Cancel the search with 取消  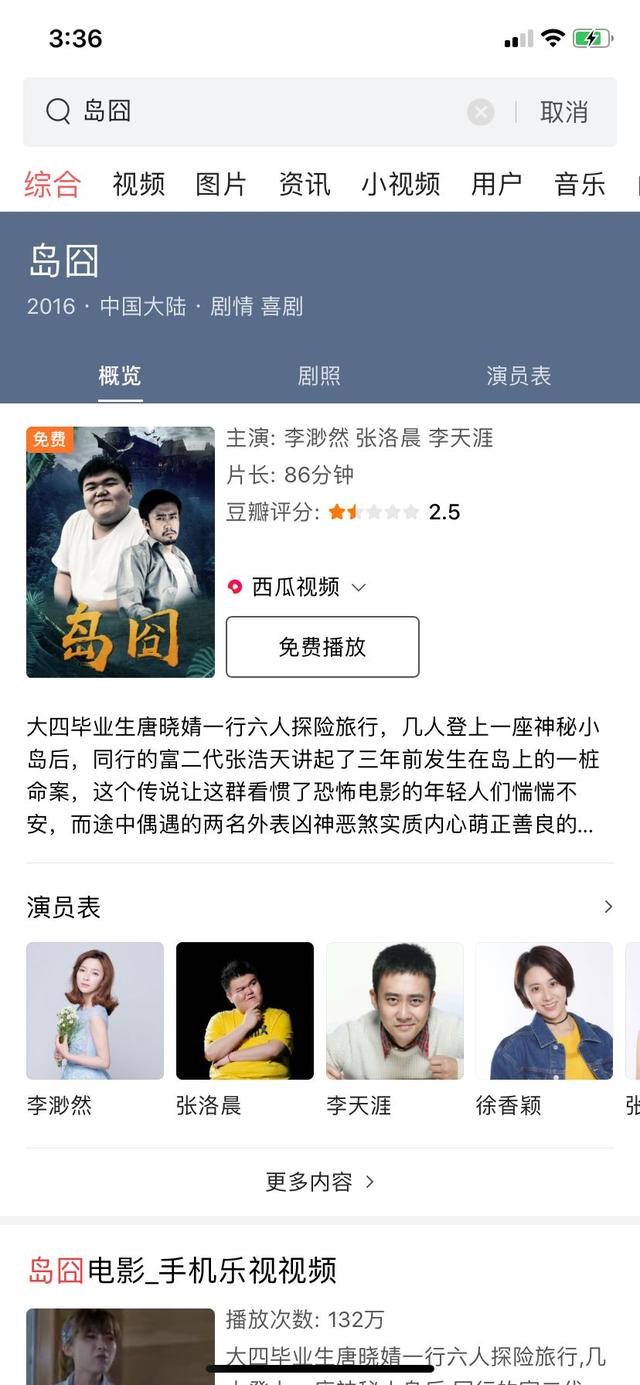click(x=564, y=112)
